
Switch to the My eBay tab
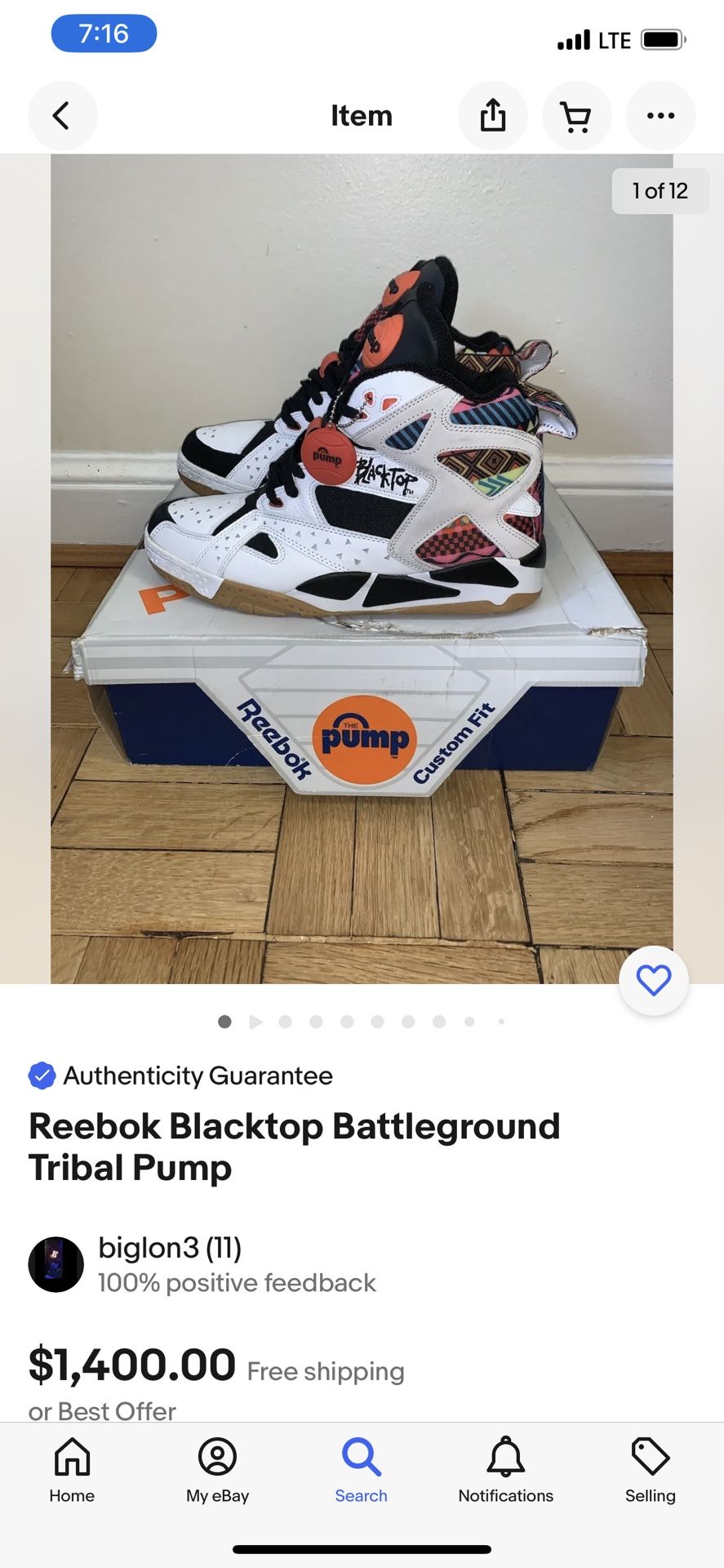217,1471
